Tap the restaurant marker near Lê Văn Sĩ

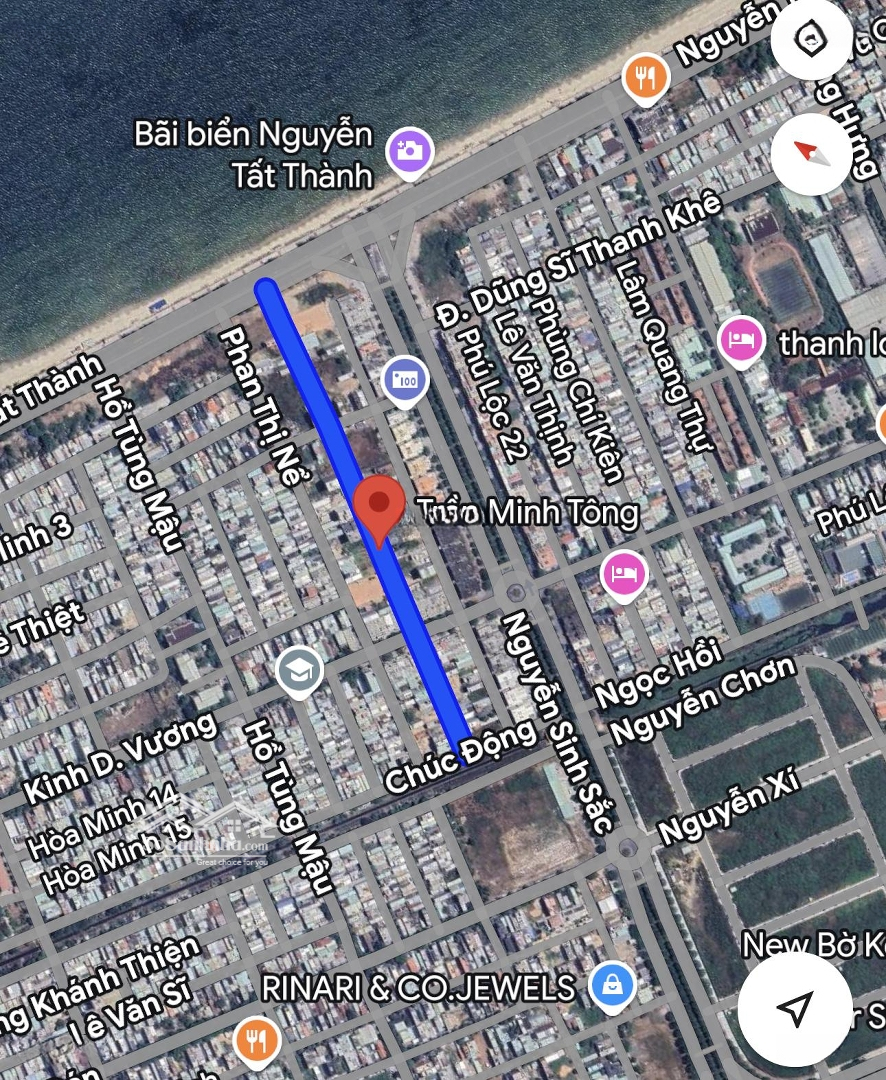(x=256, y=1040)
